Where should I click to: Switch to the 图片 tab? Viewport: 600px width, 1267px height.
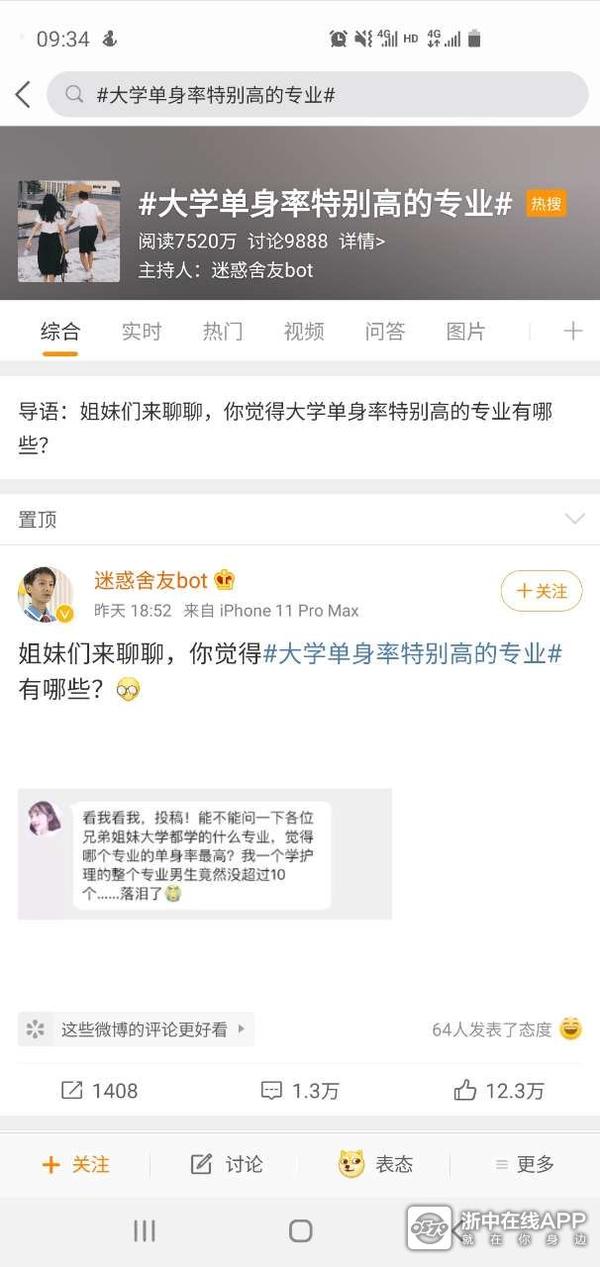pyautogui.click(x=465, y=332)
